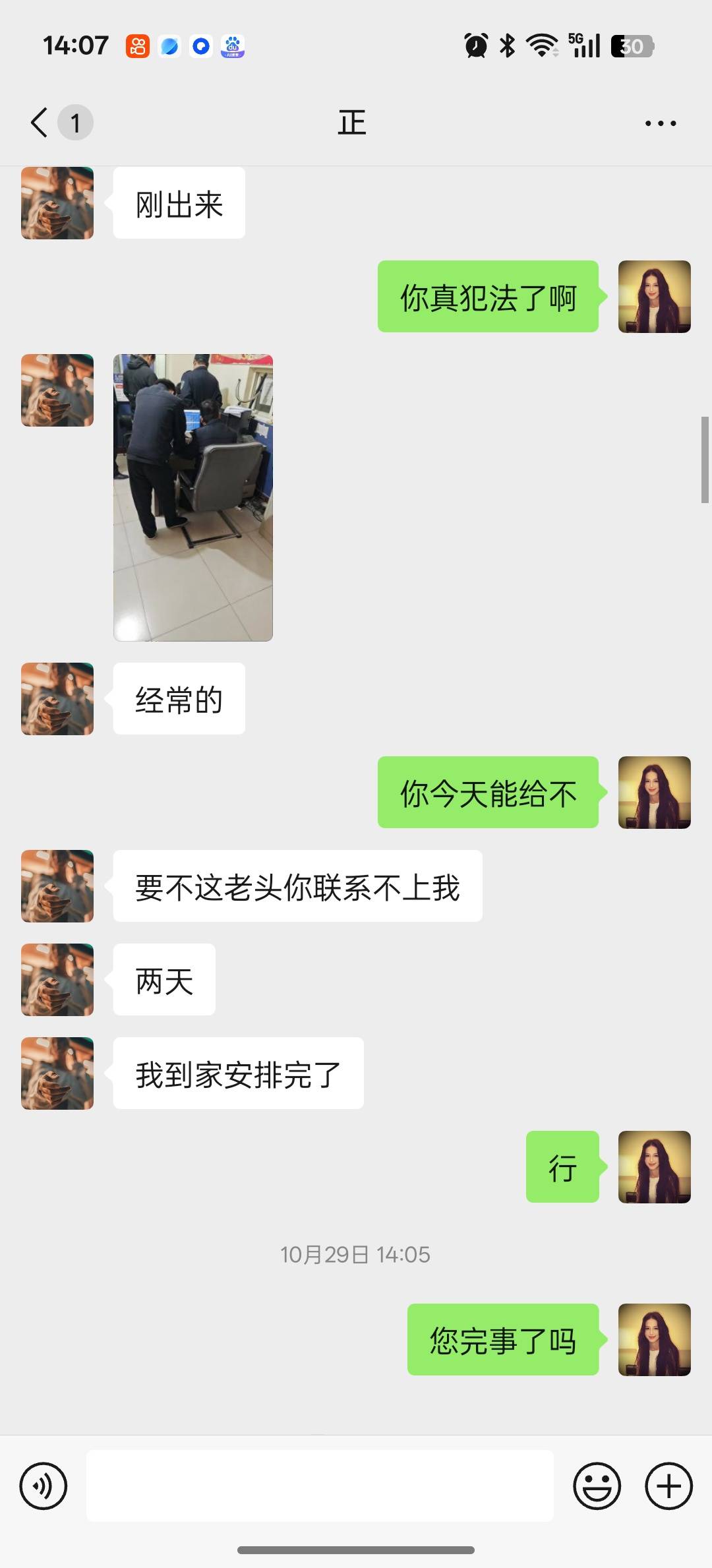View contact's avatar beside "刚出来"

pyautogui.click(x=57, y=203)
